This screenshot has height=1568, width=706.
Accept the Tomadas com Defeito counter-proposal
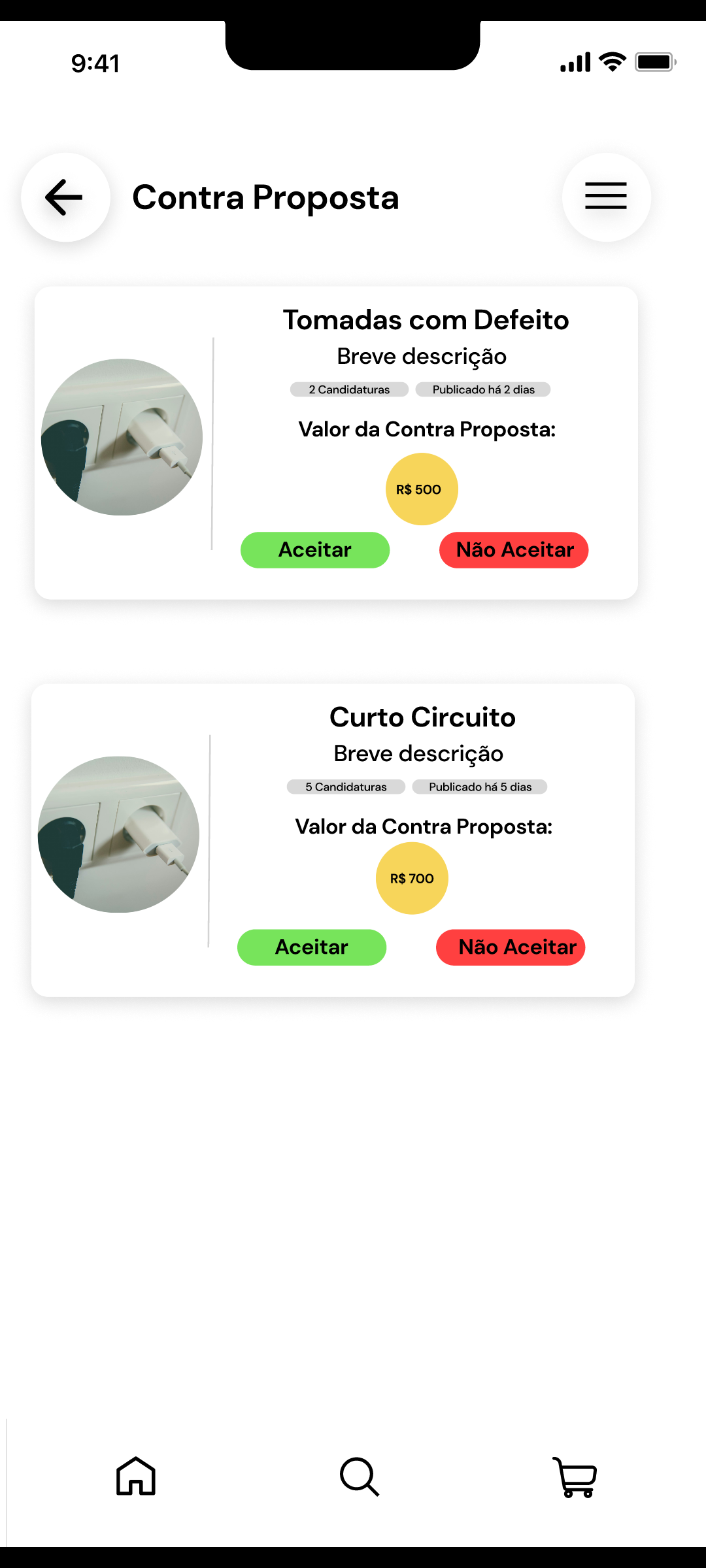click(x=315, y=550)
